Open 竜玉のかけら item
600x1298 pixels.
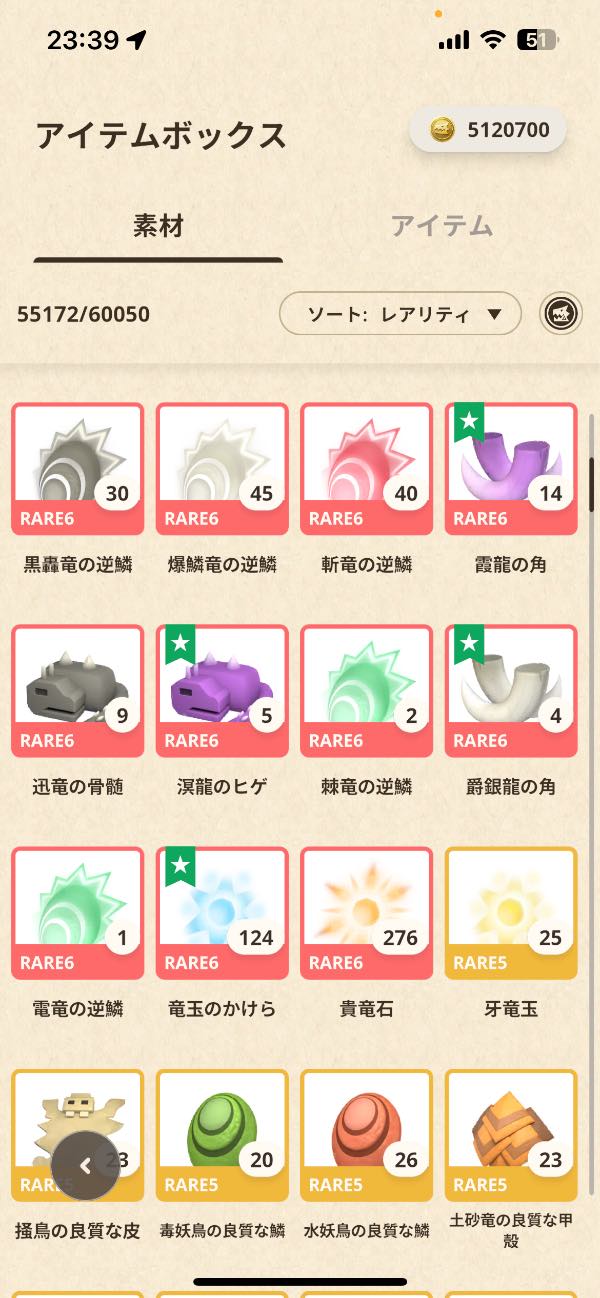222,913
